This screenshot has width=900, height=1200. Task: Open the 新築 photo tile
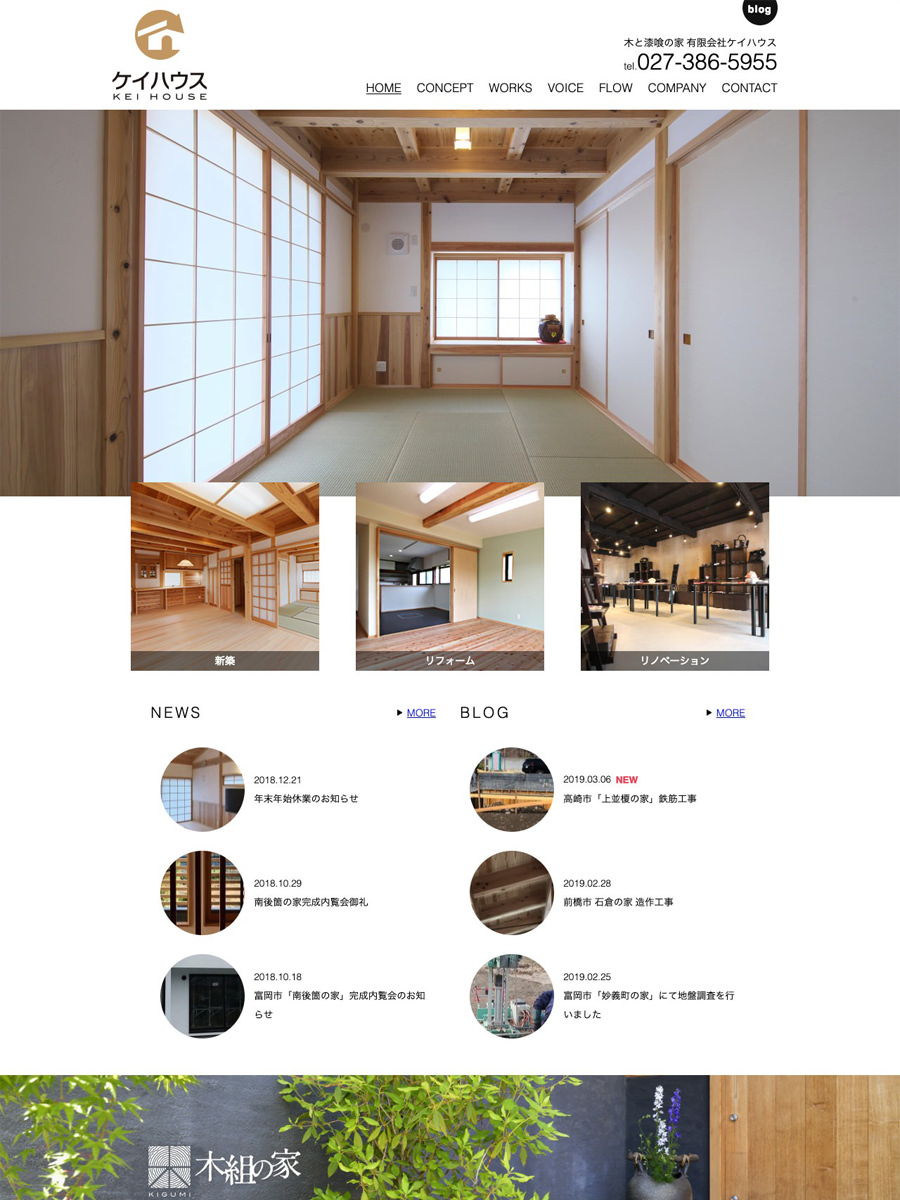click(225, 576)
